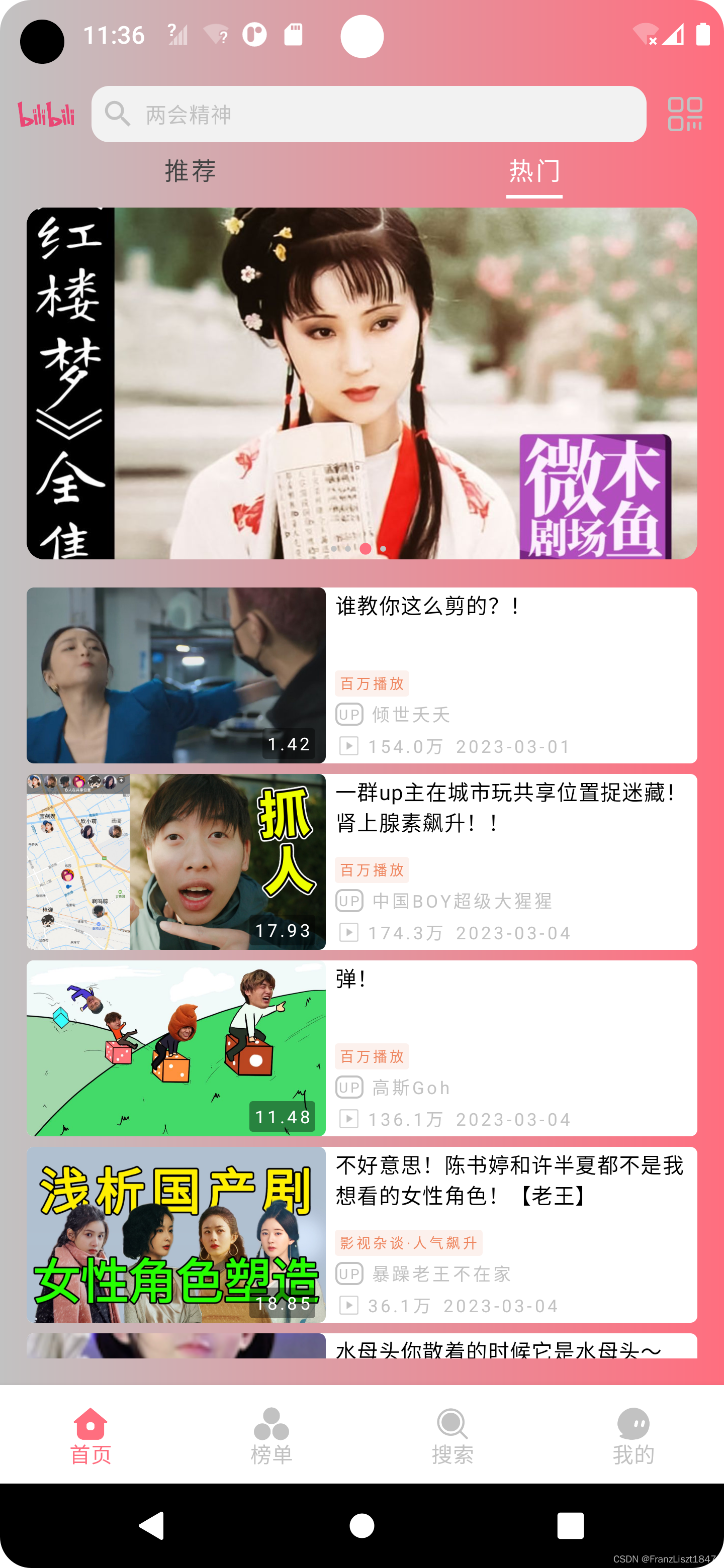Open the video by 中国BOY超级大猩猩
Image resolution: width=724 pixels, height=1568 pixels.
pos(361,862)
